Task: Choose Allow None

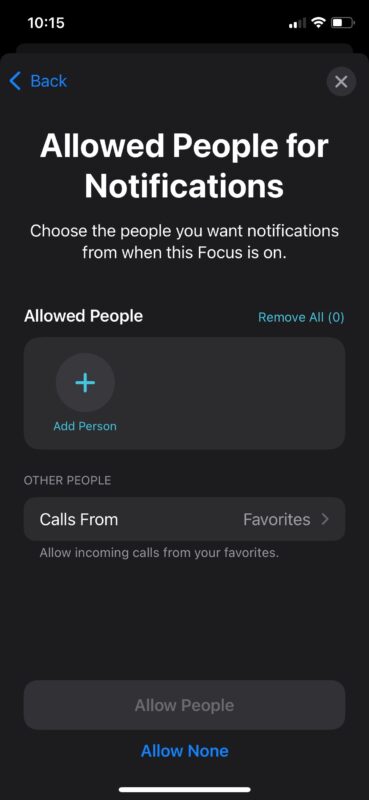Action: point(184,751)
